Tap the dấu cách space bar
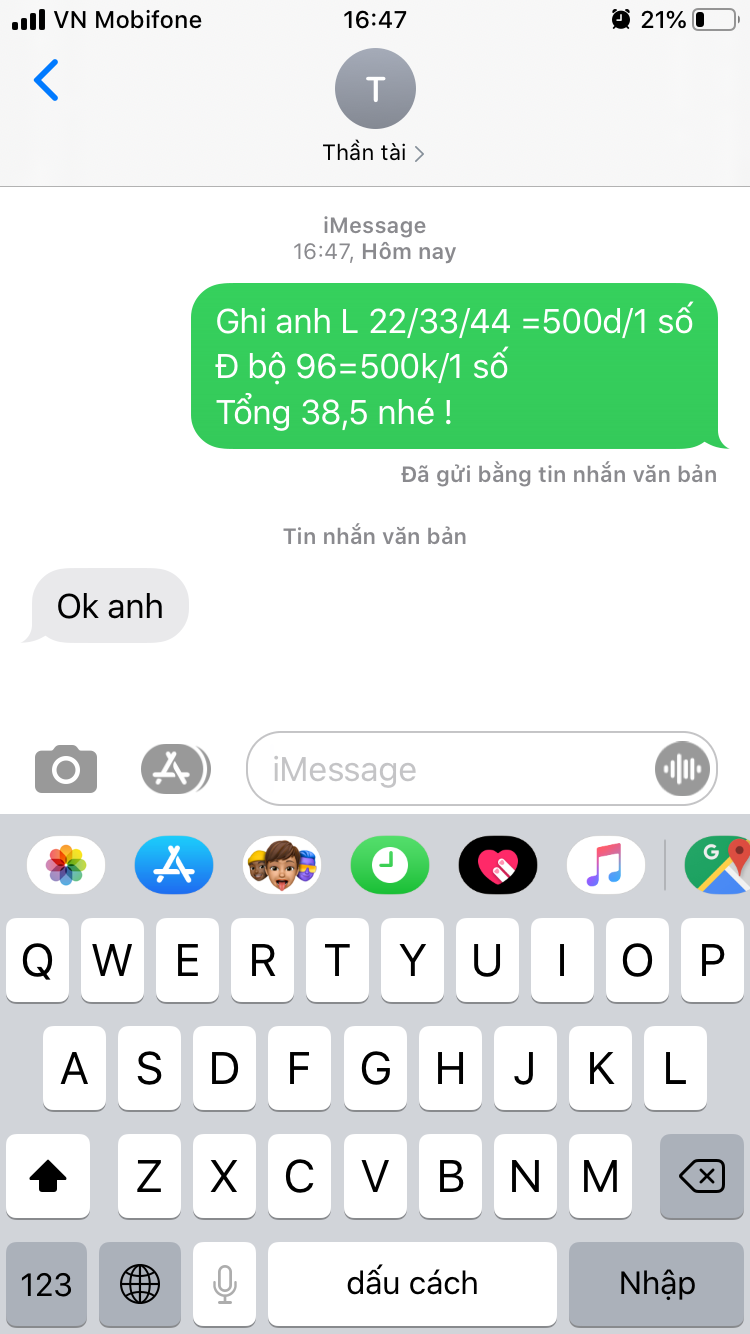Screen dimensions: 750x1334 point(412,1283)
